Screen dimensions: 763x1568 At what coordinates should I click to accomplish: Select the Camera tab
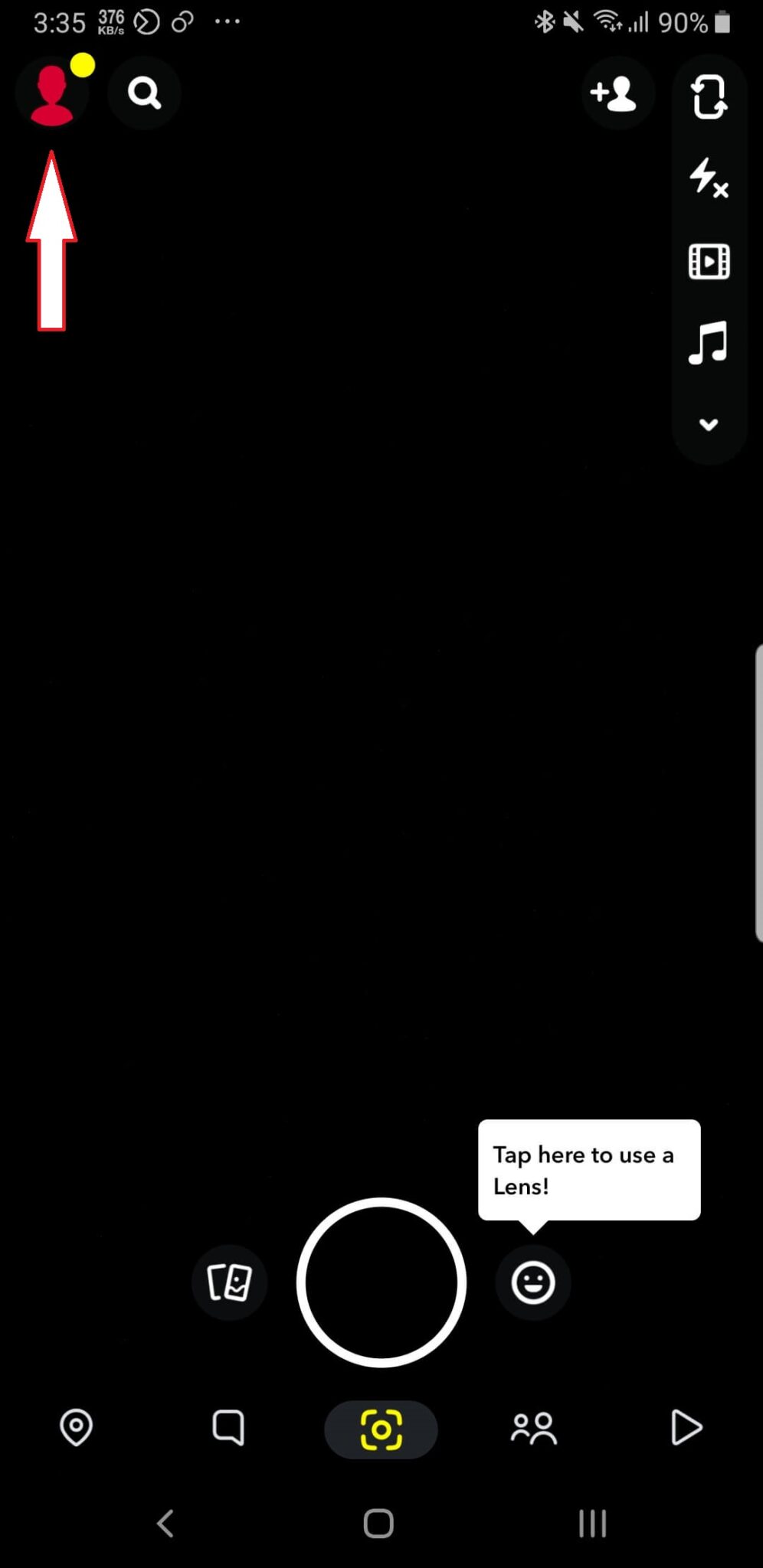pyautogui.click(x=381, y=1429)
